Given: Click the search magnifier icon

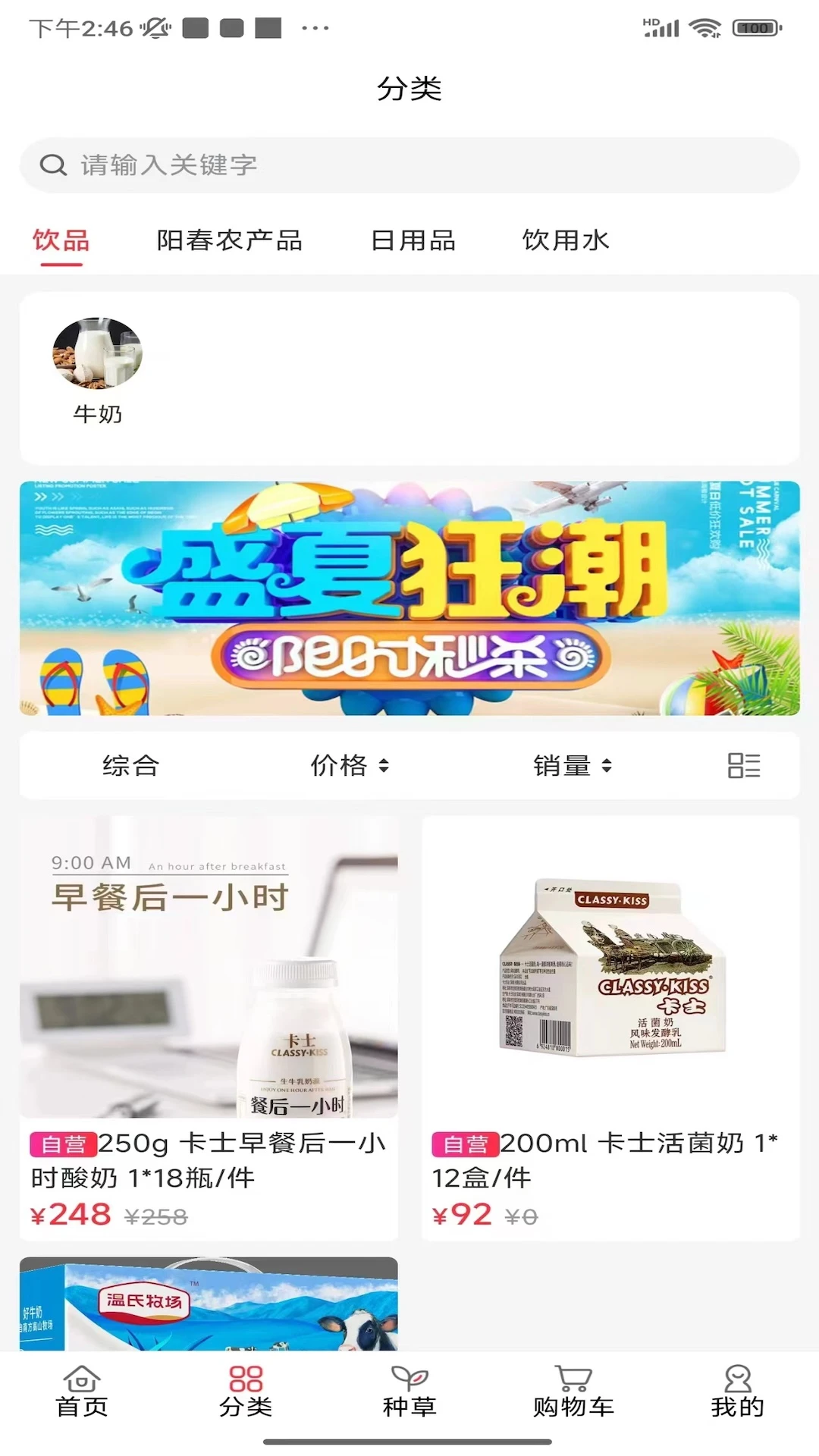Looking at the screenshot, I should (x=52, y=164).
